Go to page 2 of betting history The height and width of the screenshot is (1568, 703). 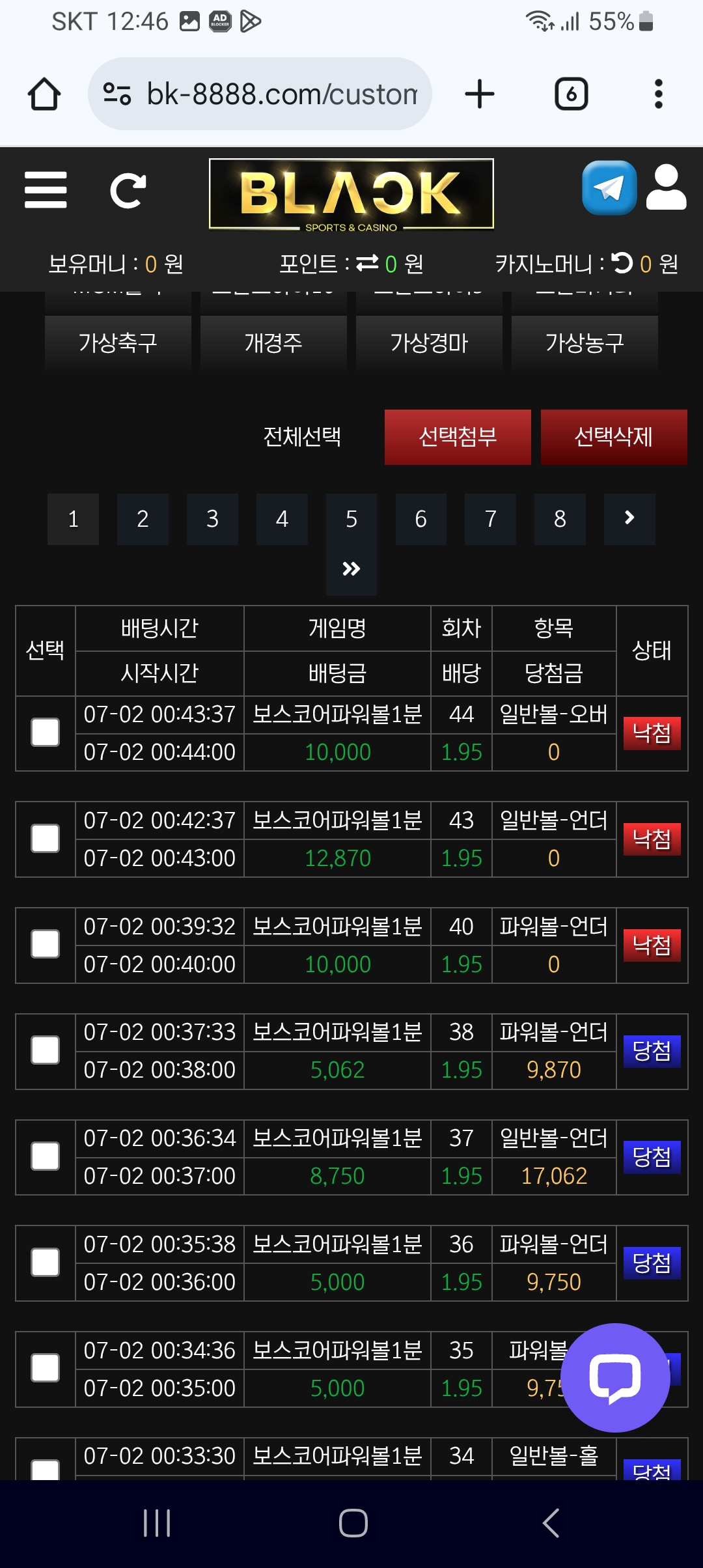[x=143, y=519]
